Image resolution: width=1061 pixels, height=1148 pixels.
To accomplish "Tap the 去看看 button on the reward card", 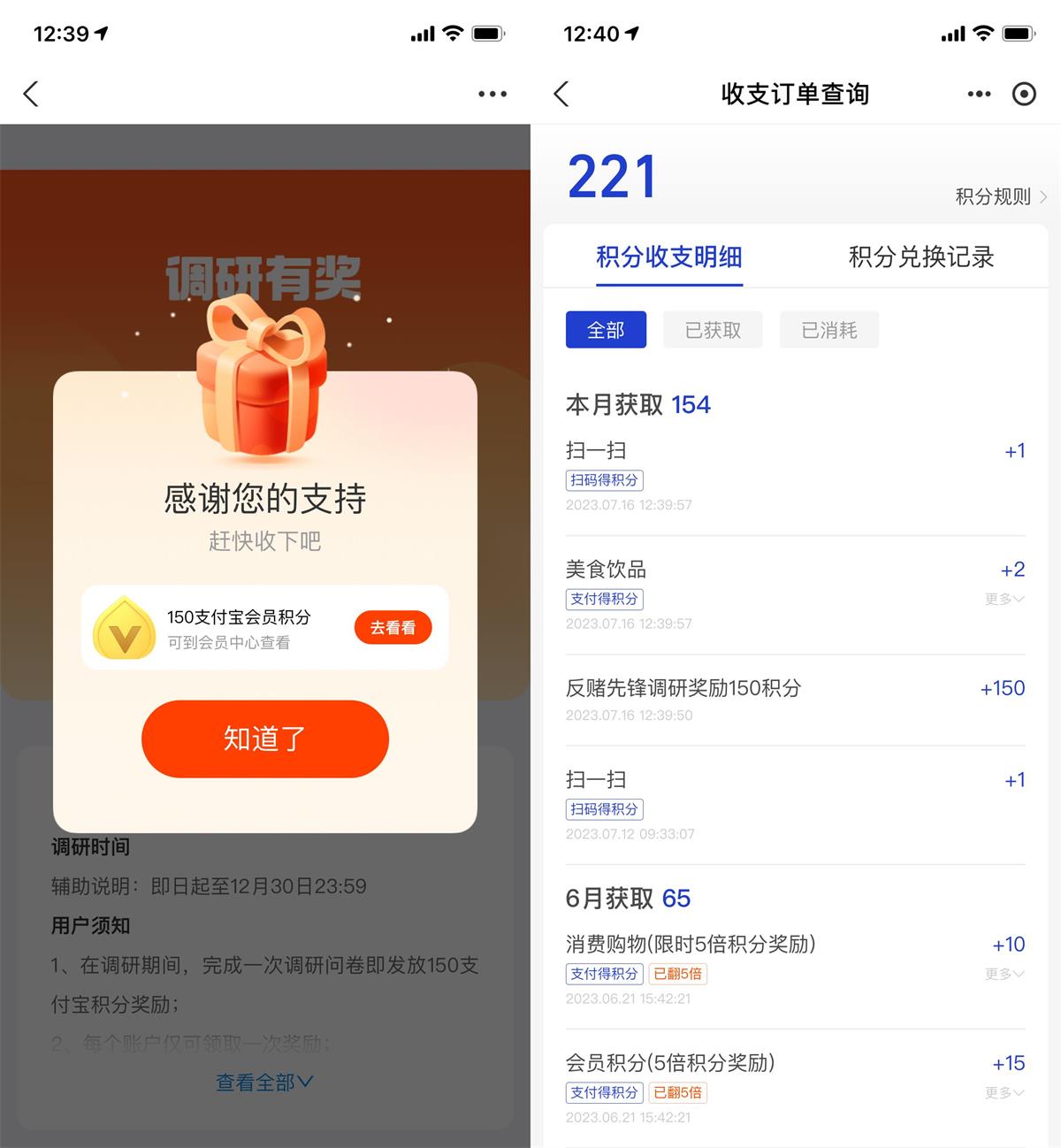I will pyautogui.click(x=393, y=628).
